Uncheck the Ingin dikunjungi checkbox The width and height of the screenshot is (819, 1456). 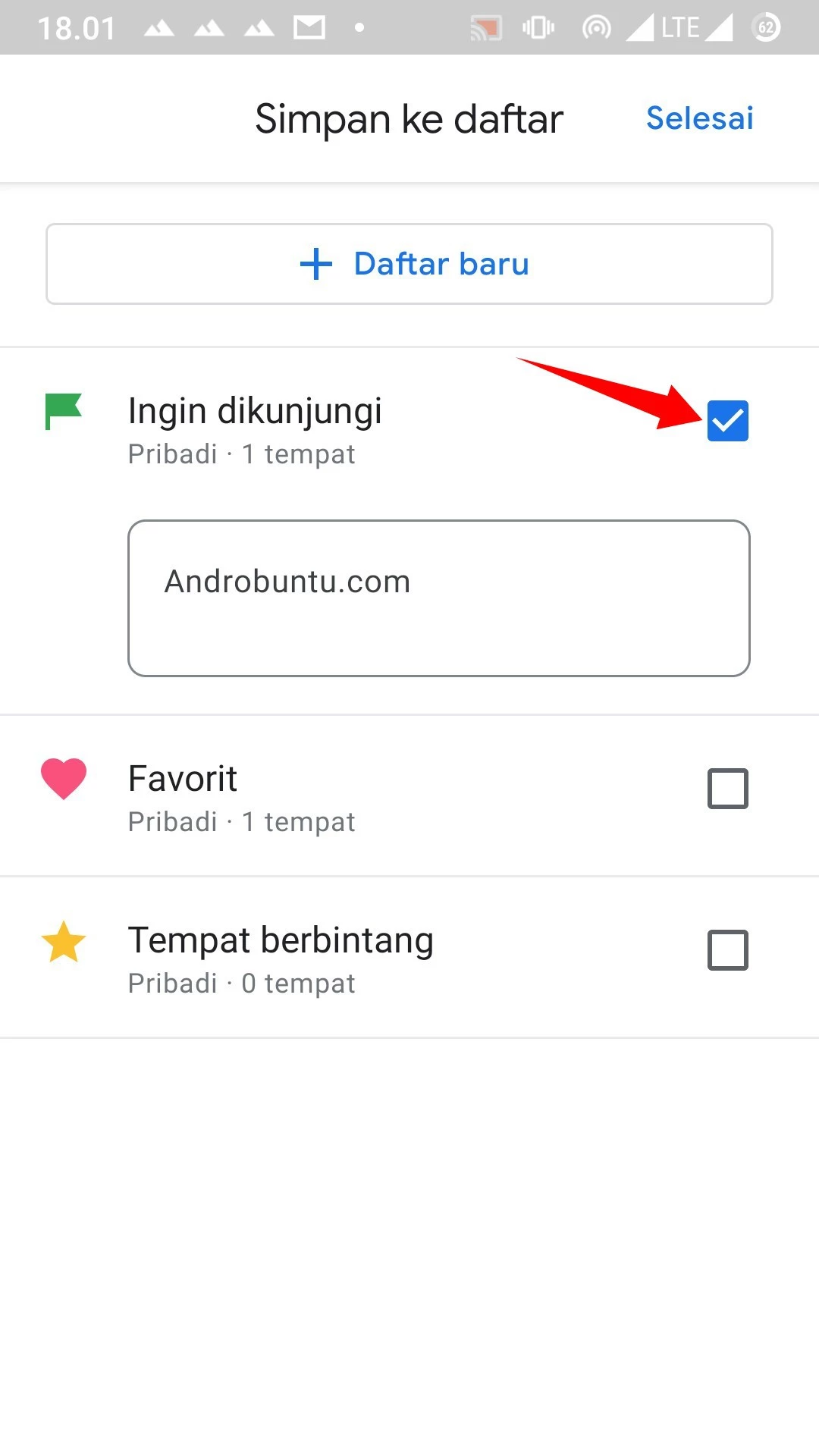pyautogui.click(x=727, y=422)
